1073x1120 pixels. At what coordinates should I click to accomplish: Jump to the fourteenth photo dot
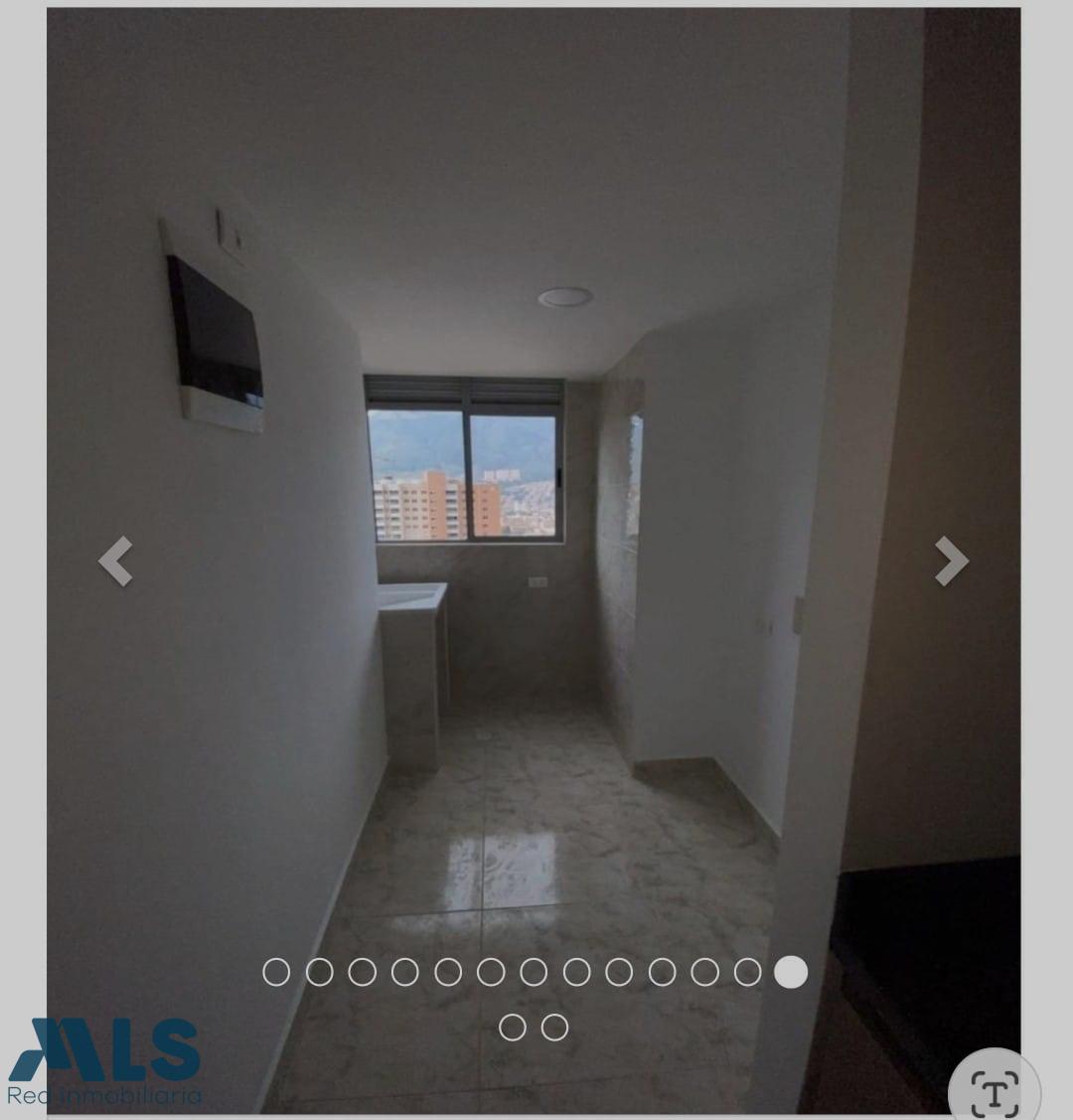click(x=513, y=1027)
